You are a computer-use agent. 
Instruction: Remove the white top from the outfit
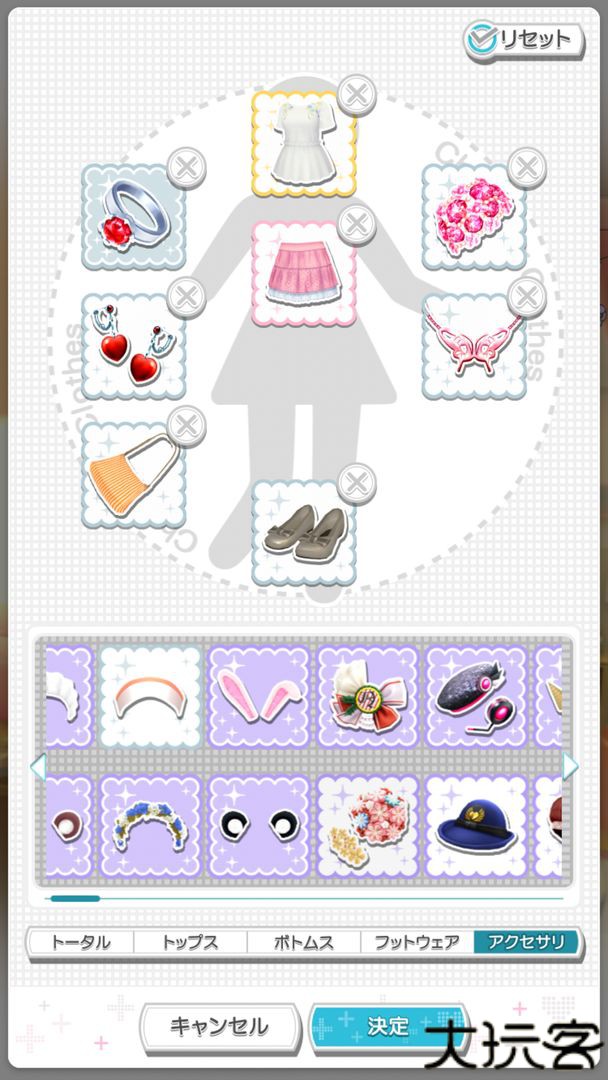point(356,96)
